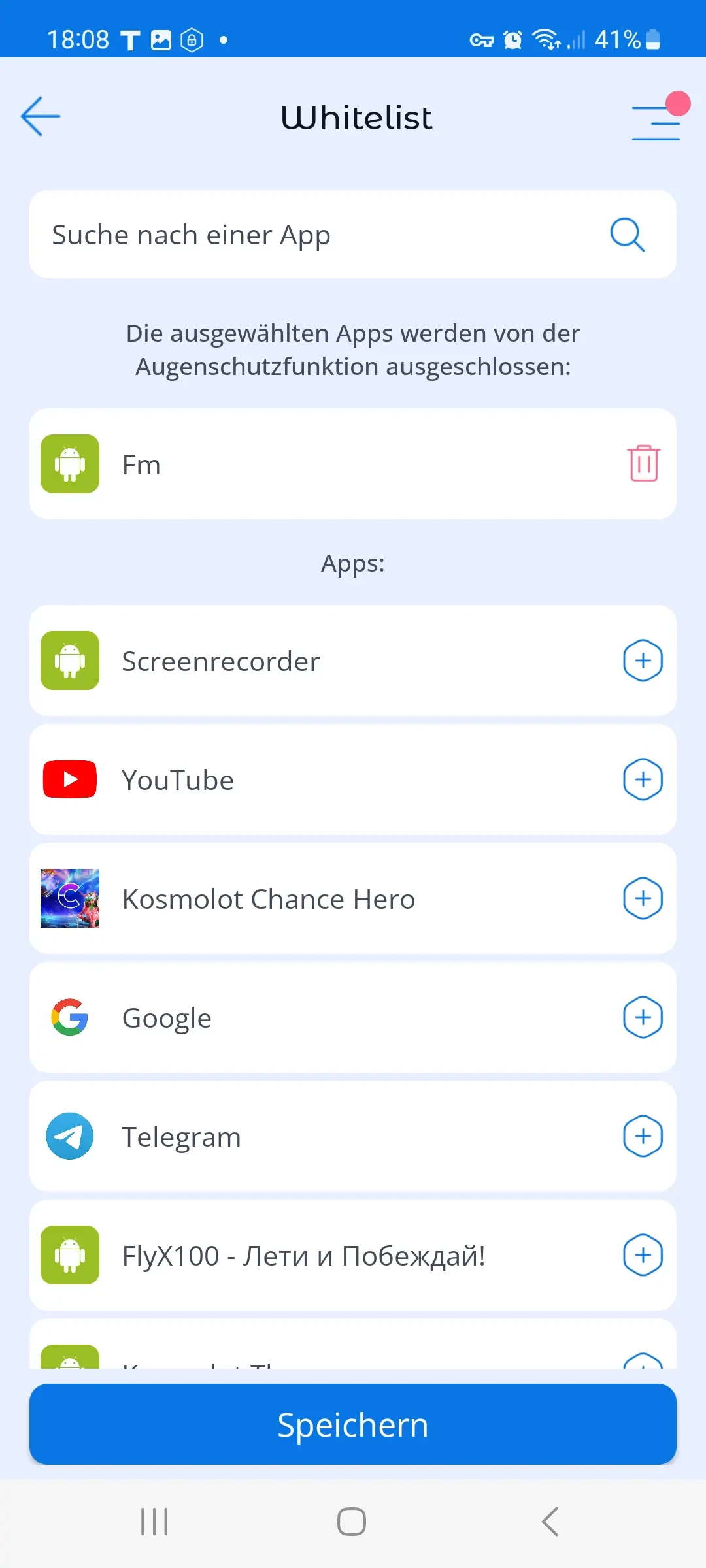Add Kosmolot Chance Hero to whitelist
Image resolution: width=706 pixels, height=1568 pixels.
(643, 898)
